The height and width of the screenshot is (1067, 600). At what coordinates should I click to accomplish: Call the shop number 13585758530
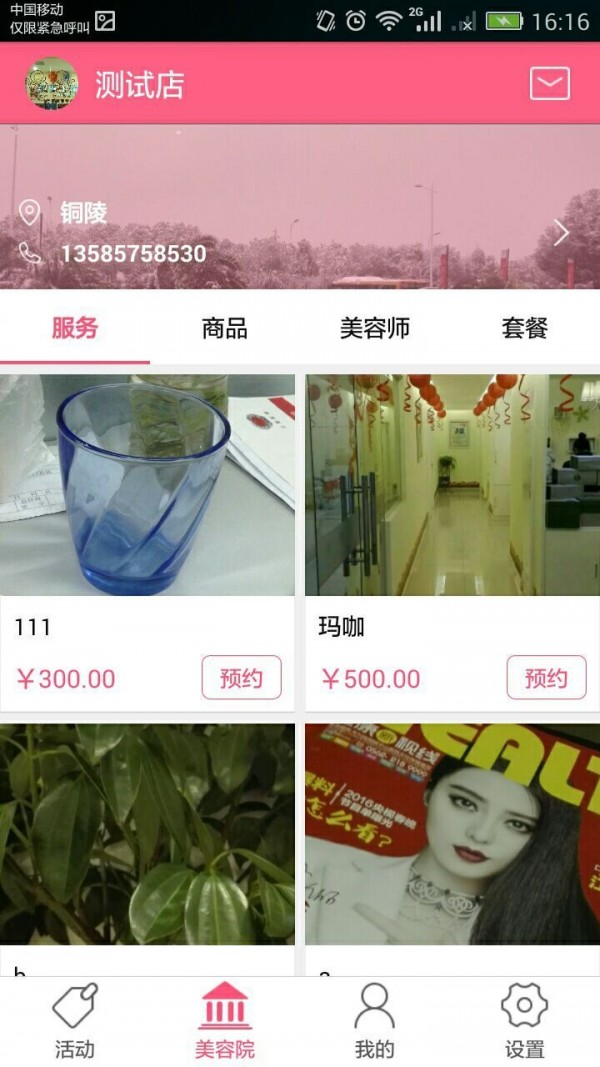(132, 254)
